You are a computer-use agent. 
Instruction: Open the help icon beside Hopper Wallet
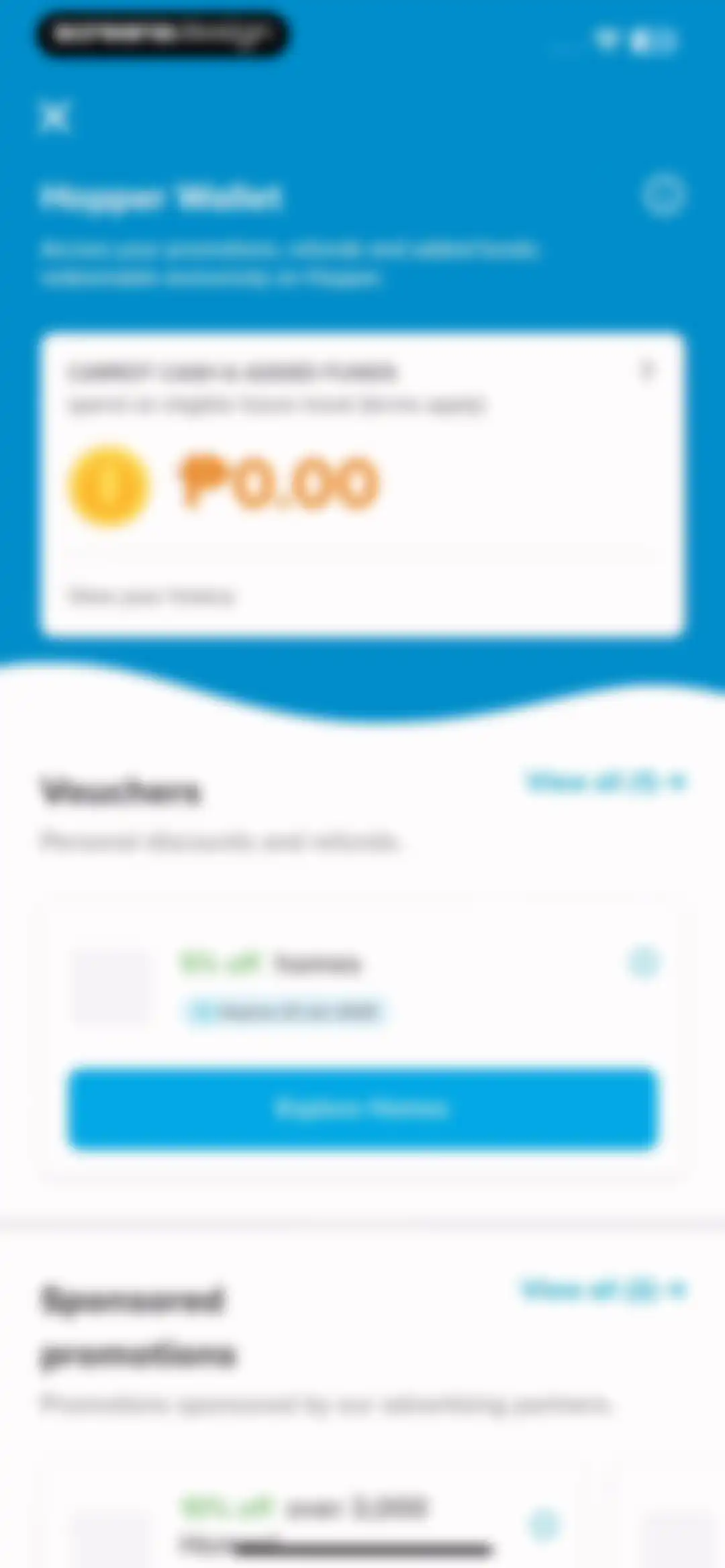[663, 195]
